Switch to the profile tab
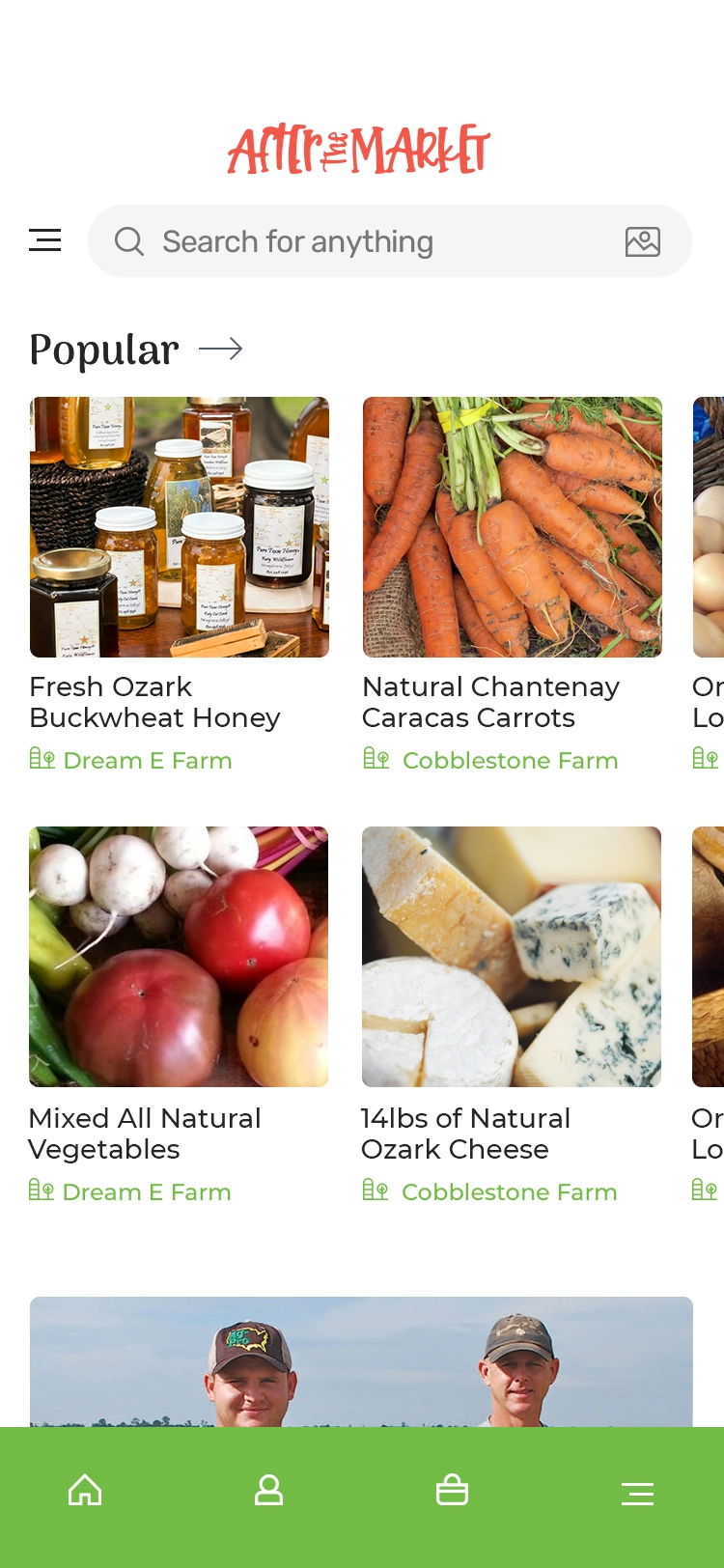Screen dimensions: 724x1568 pyautogui.click(x=268, y=1491)
